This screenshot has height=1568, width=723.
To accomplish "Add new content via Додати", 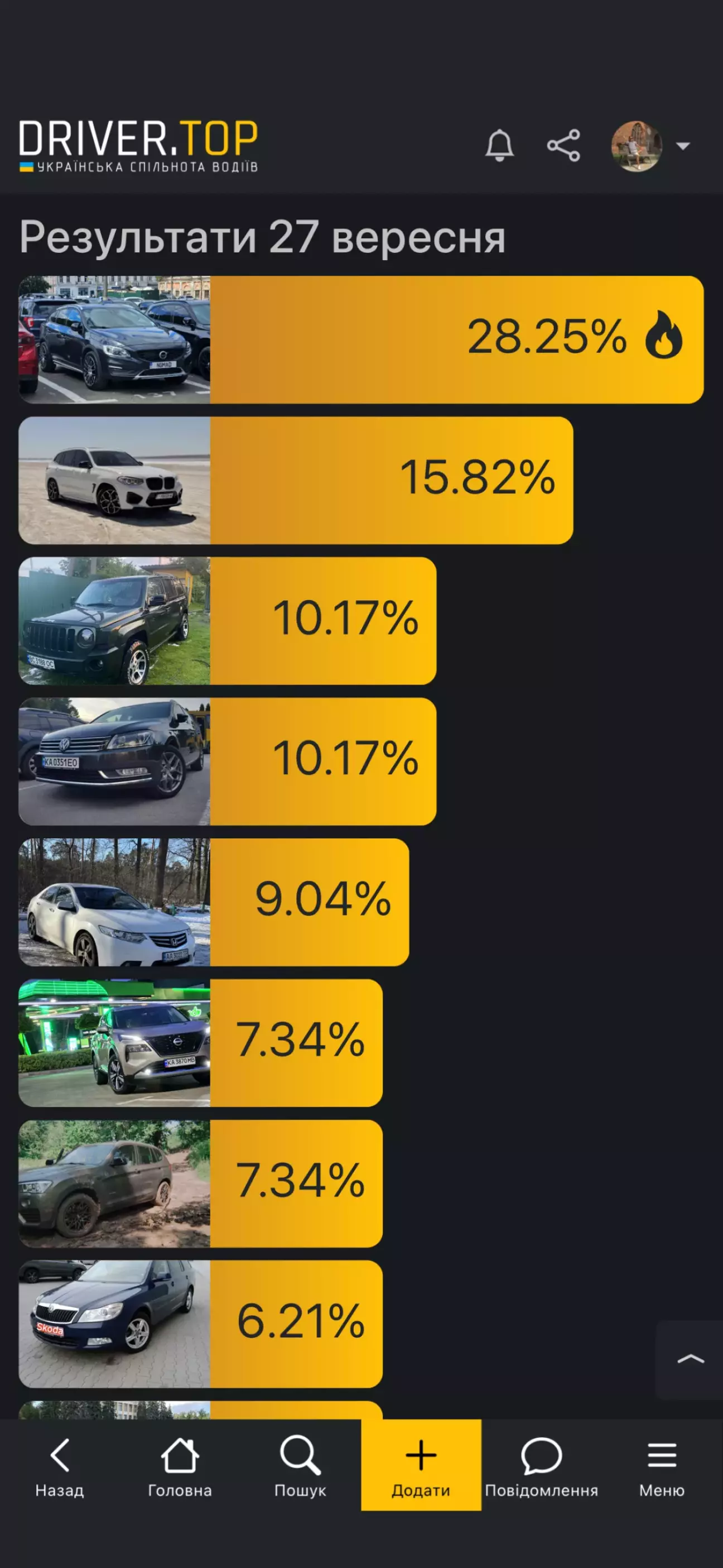I will [x=421, y=1465].
